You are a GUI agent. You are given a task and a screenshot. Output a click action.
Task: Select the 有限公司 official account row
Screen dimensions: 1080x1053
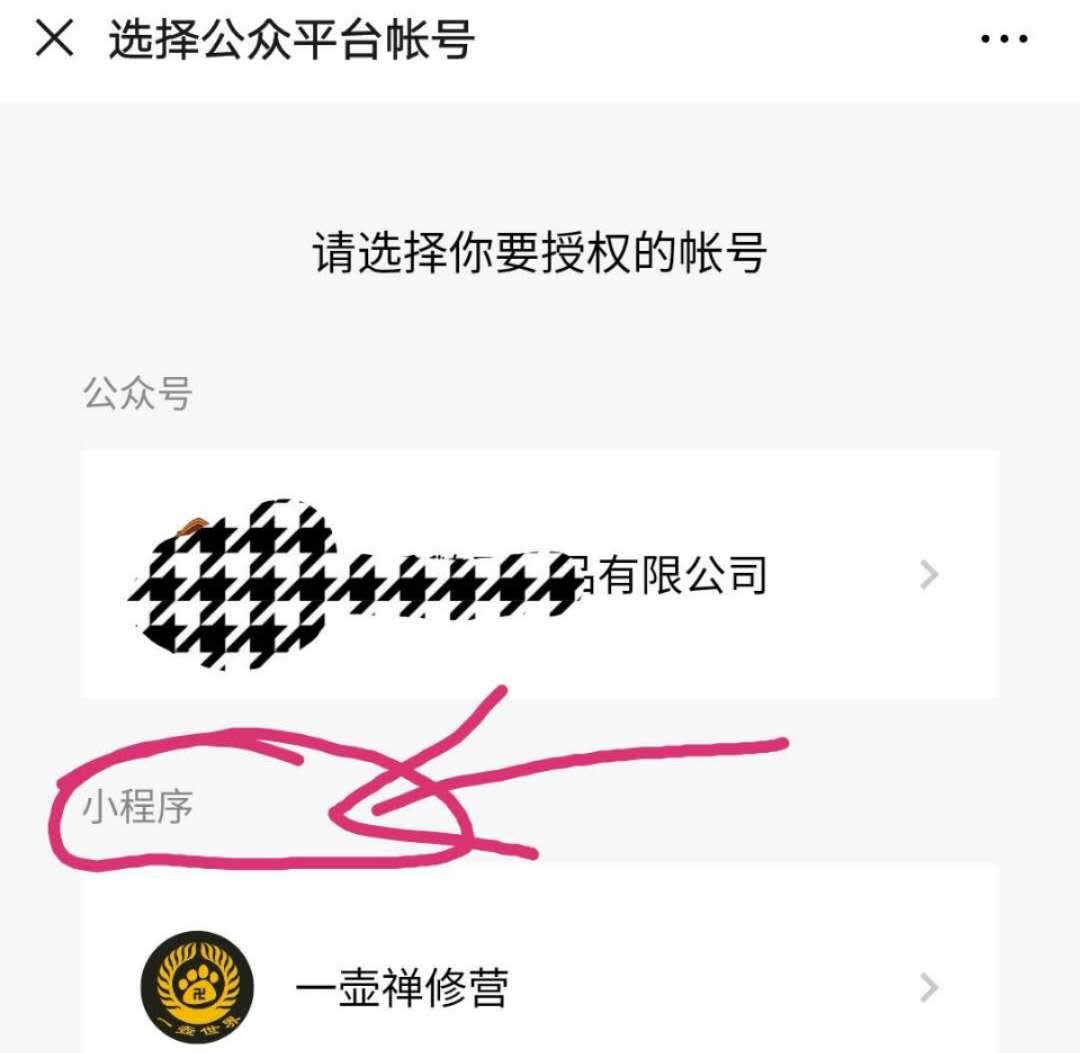pyautogui.click(x=540, y=575)
